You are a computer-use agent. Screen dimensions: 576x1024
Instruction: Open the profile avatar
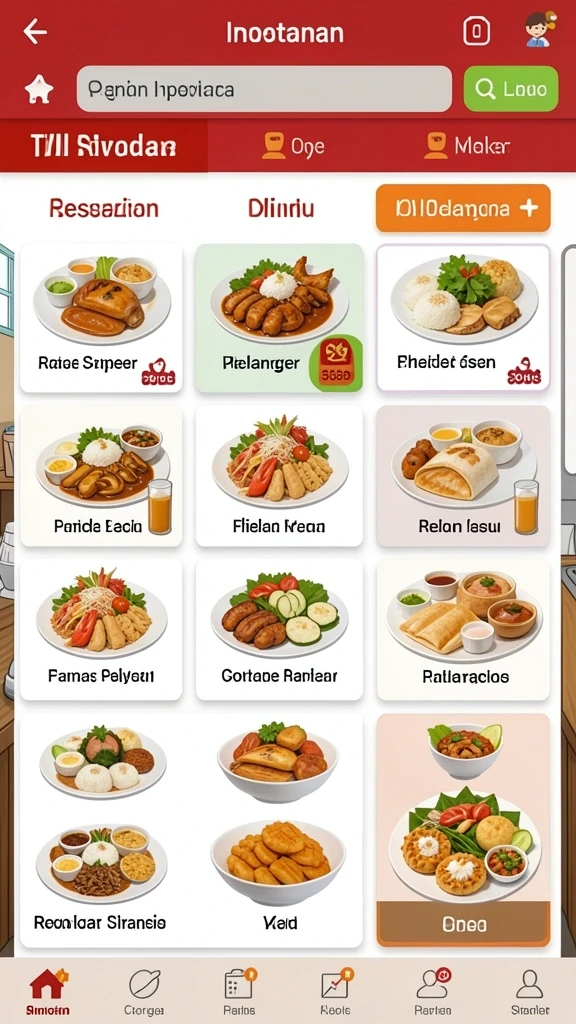540,30
